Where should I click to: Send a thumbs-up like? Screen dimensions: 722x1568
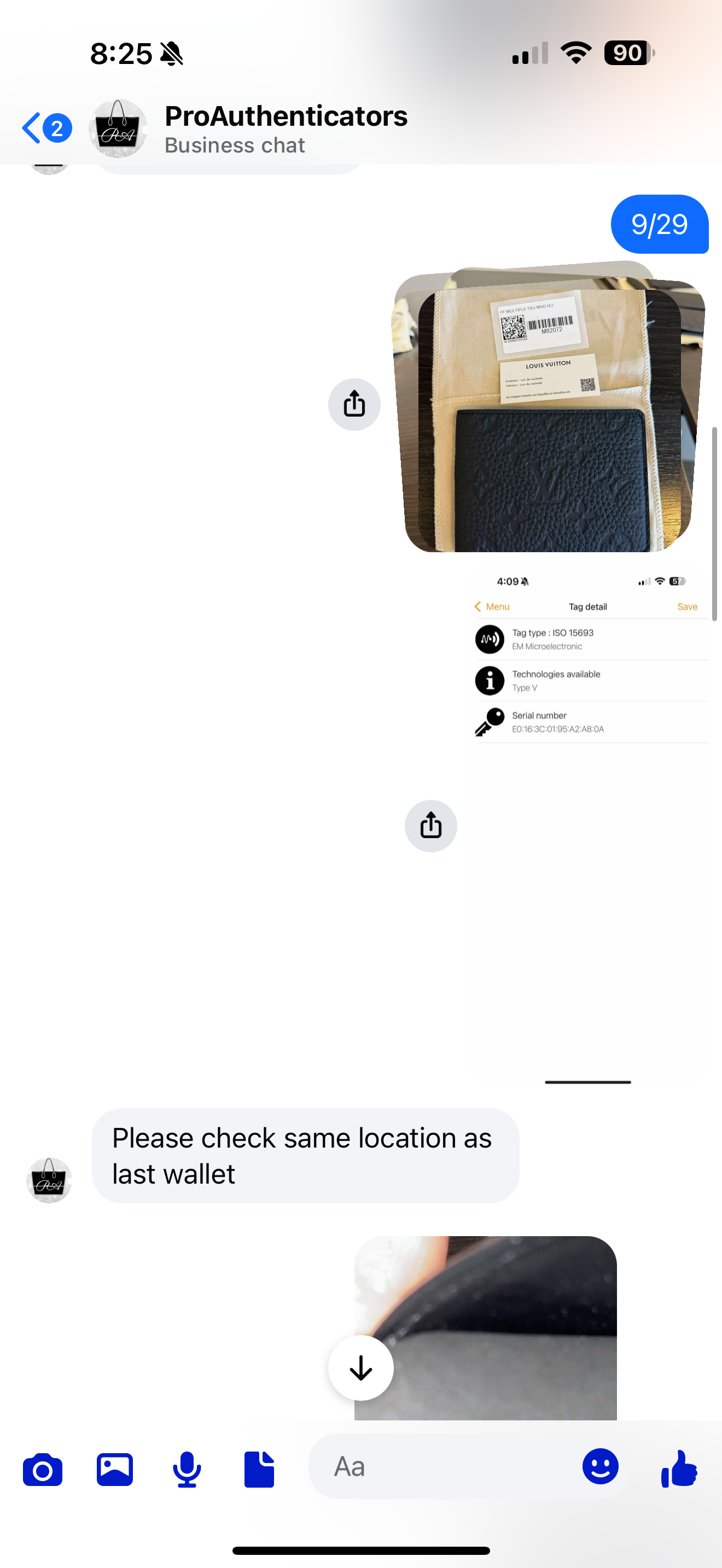(x=679, y=1469)
